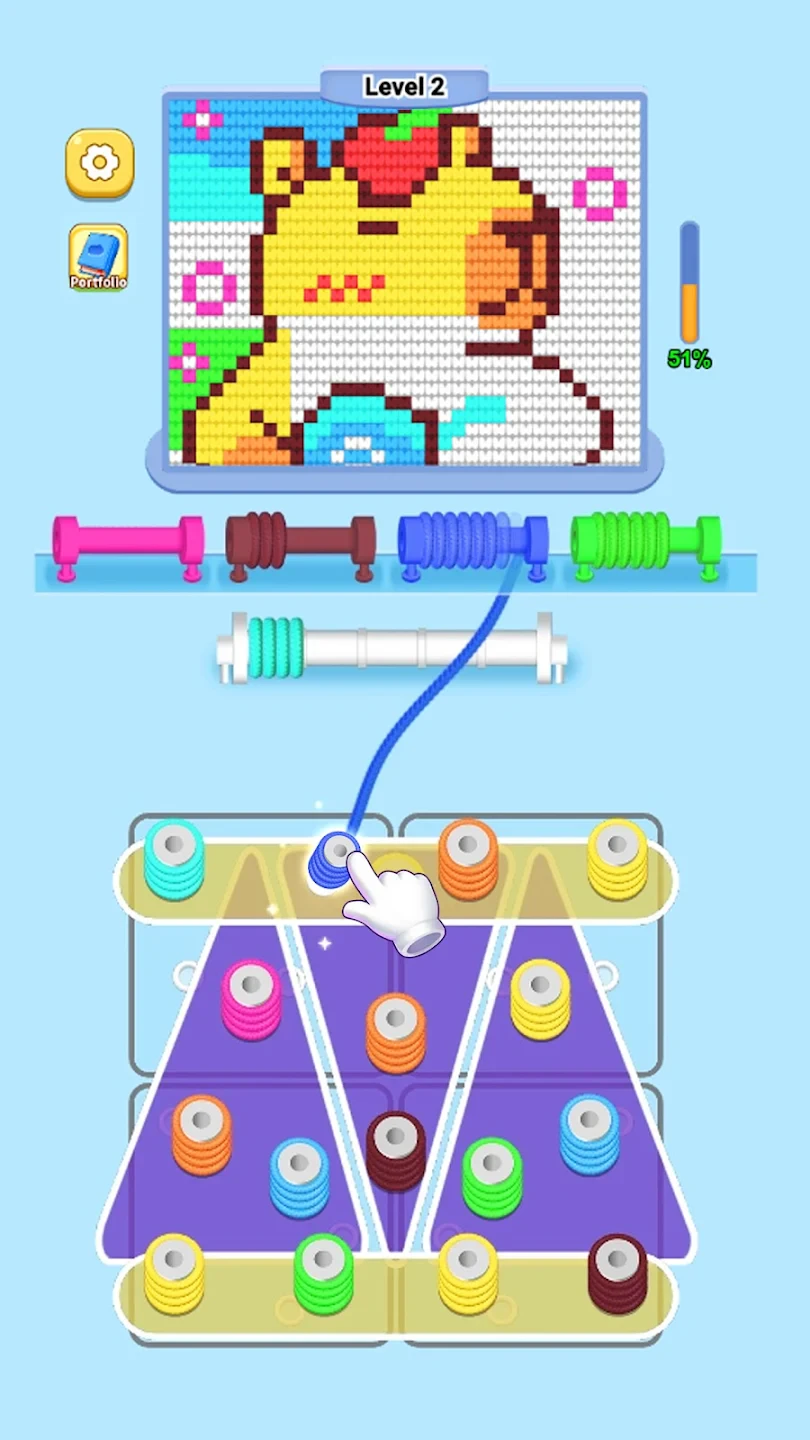
Task: Tap the dark blue spool under the hand
Action: click(333, 858)
